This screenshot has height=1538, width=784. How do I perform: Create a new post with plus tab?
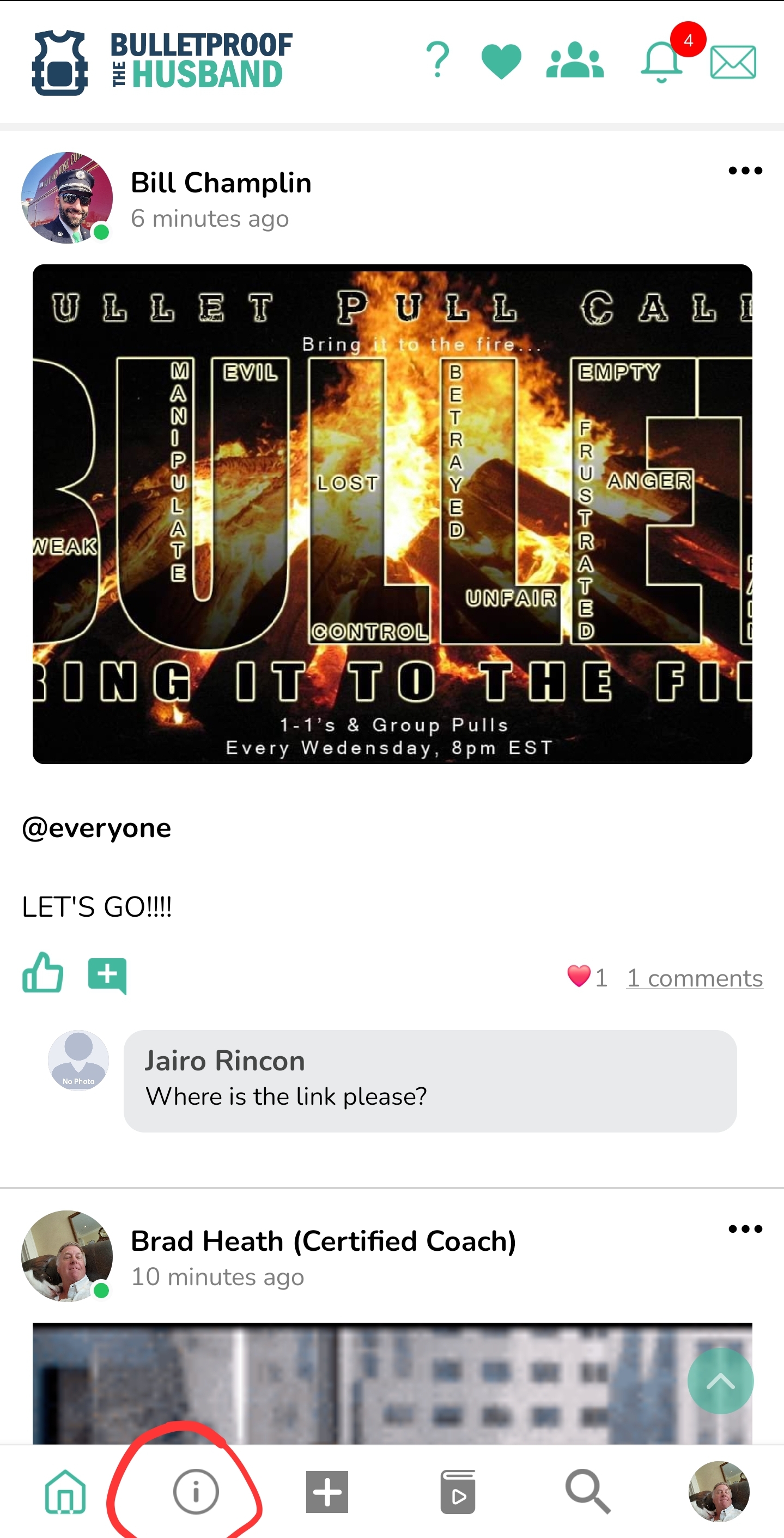[x=327, y=1492]
